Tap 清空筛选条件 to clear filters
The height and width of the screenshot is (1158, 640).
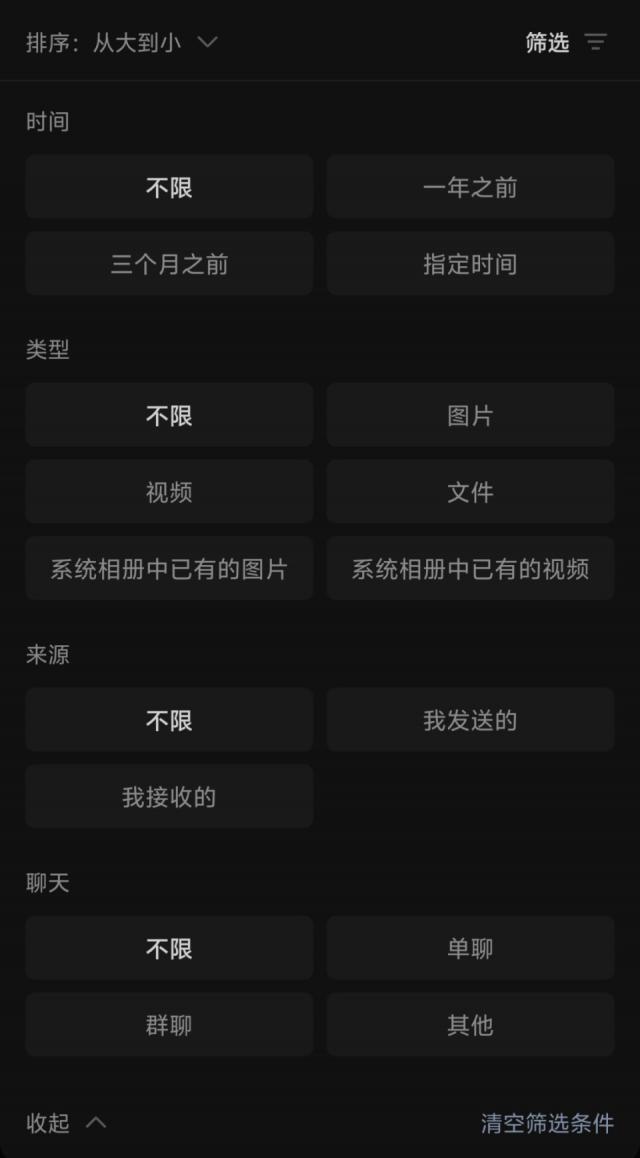(547, 1123)
